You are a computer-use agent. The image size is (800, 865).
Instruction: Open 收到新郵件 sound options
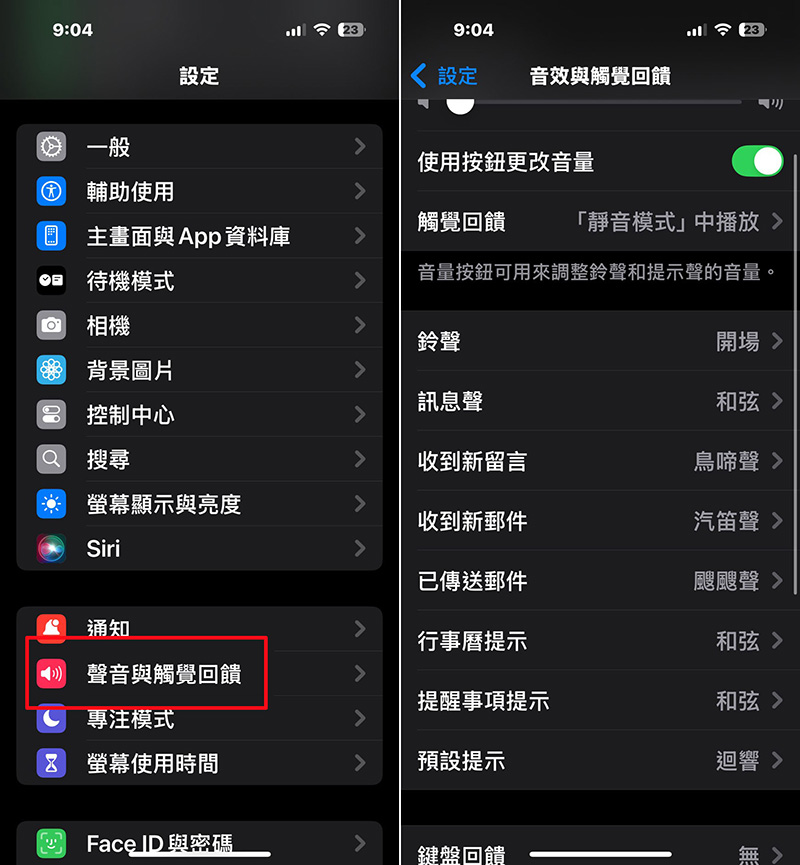tap(600, 521)
